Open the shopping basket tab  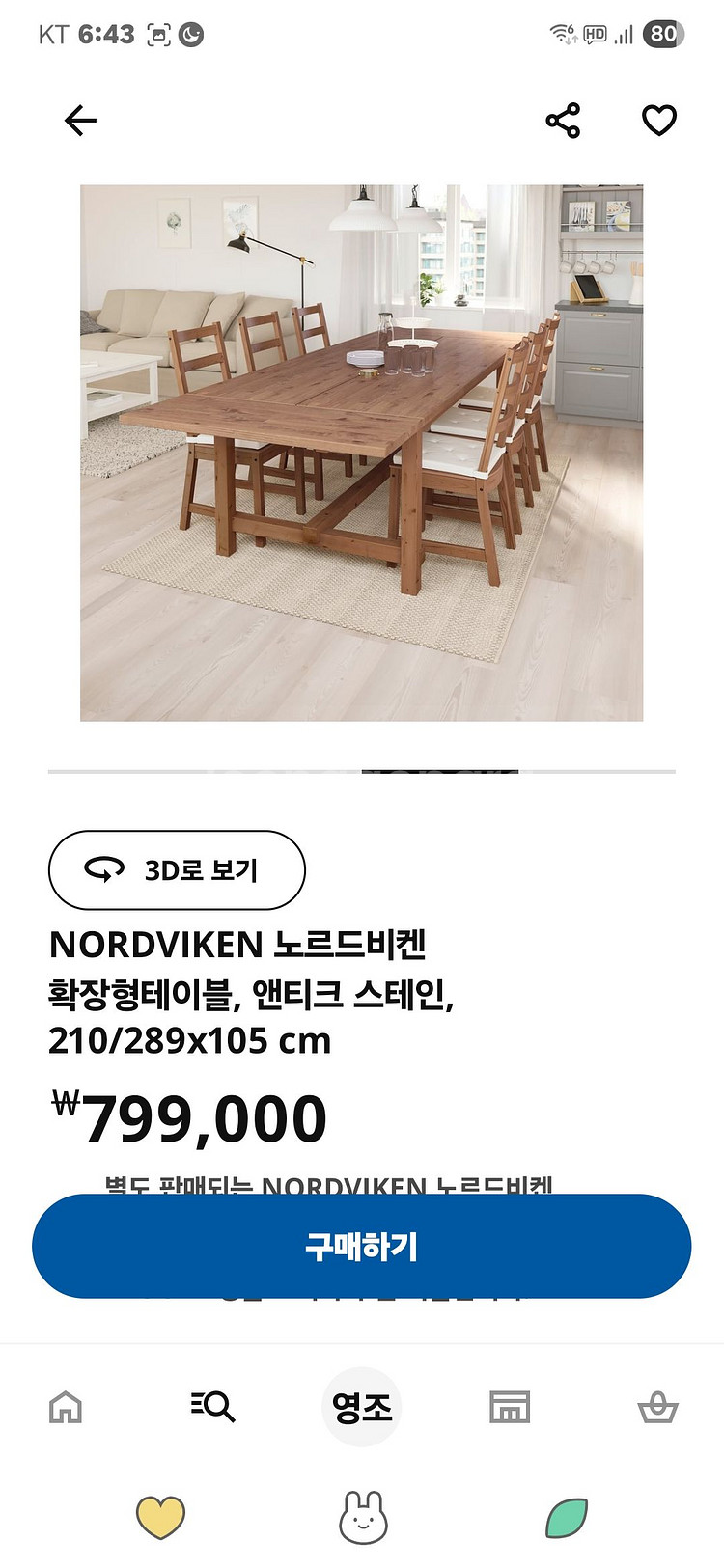(x=658, y=1407)
